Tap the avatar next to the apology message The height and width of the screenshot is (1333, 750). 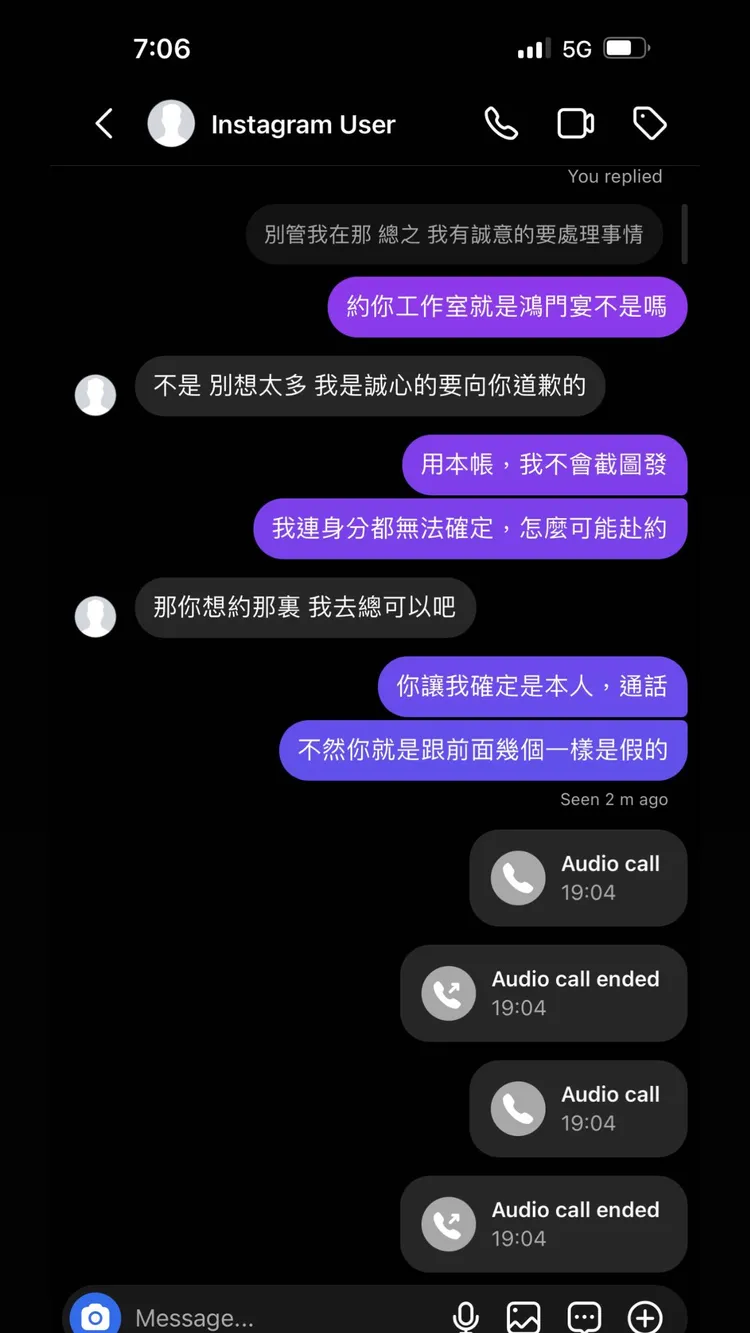point(95,394)
